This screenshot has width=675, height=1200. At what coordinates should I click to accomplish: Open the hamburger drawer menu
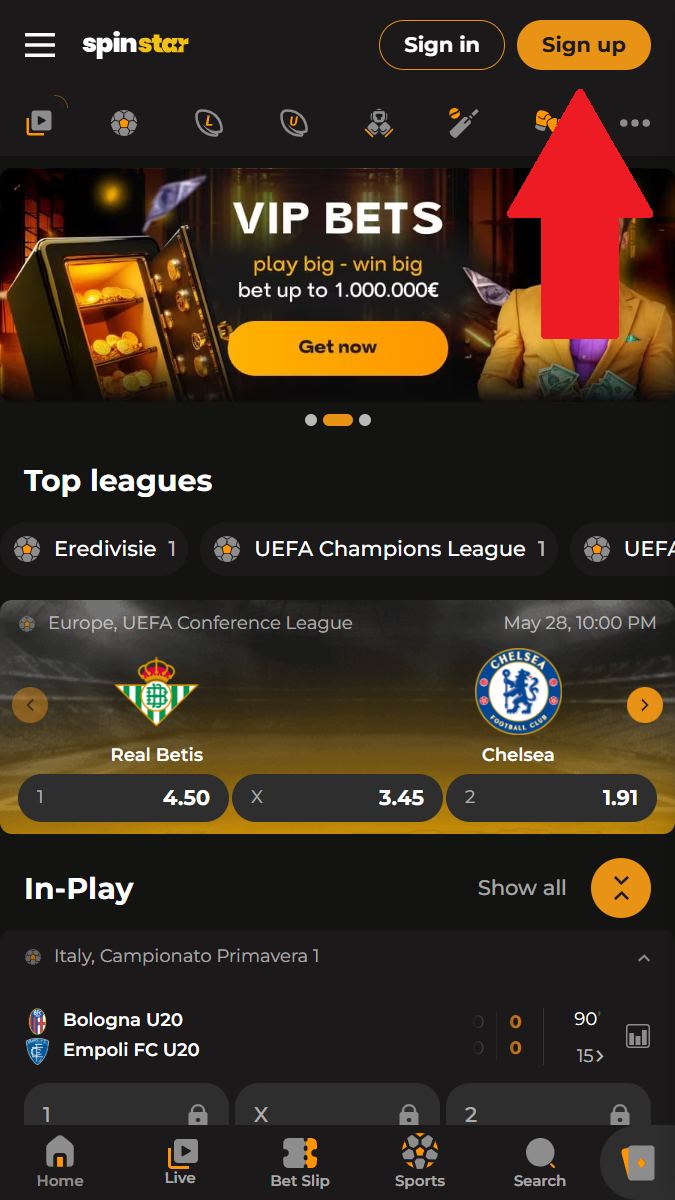pos(40,45)
